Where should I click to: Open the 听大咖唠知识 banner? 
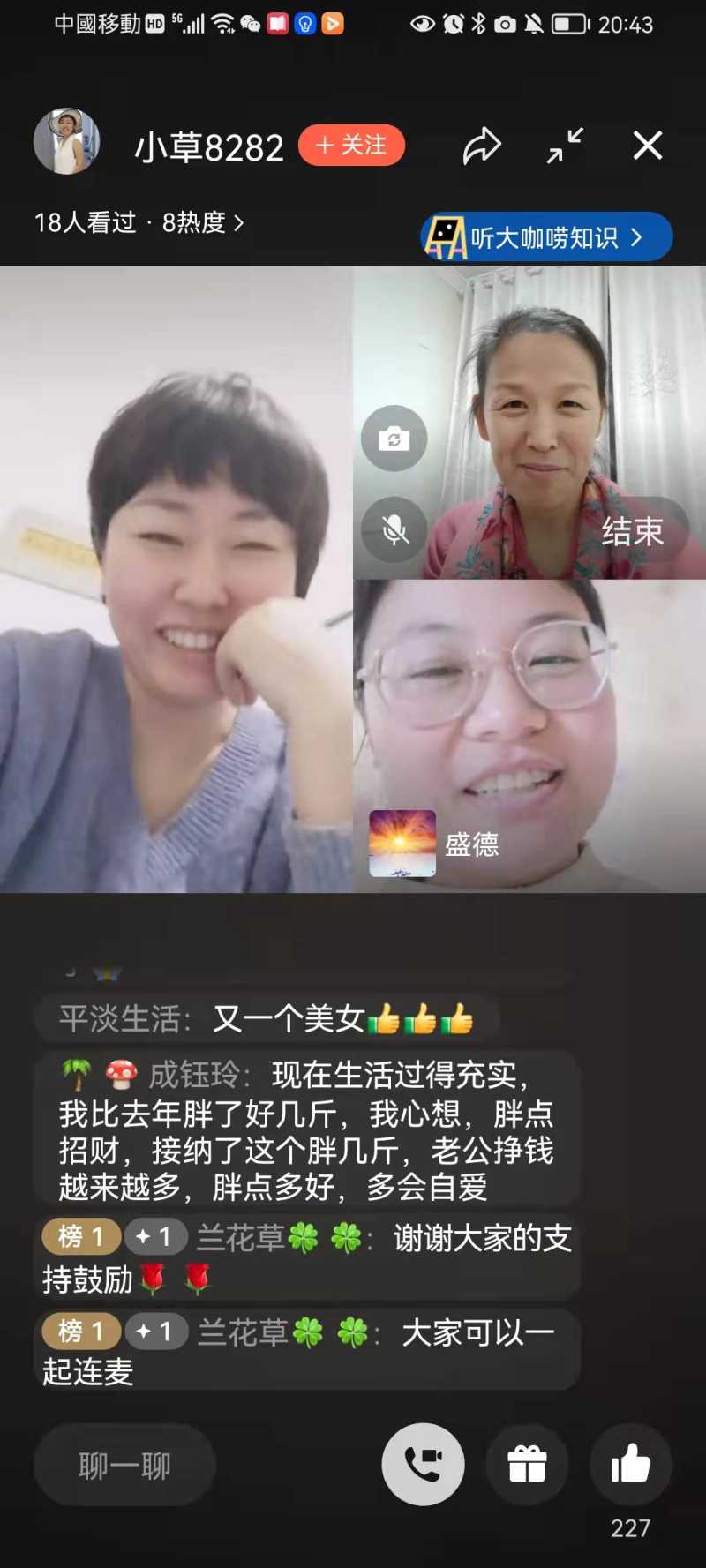pyautogui.click(x=546, y=237)
